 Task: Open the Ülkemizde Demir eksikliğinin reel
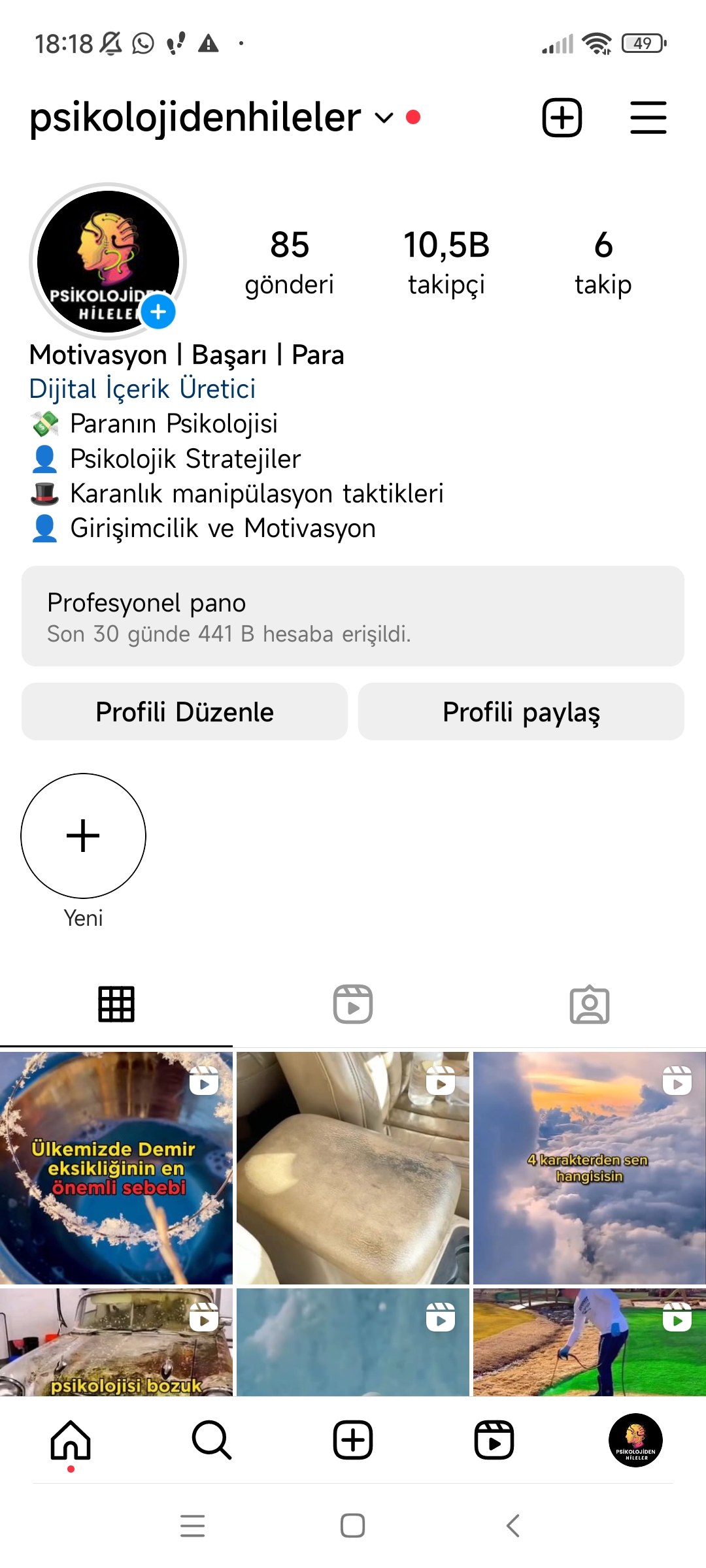(x=116, y=1168)
